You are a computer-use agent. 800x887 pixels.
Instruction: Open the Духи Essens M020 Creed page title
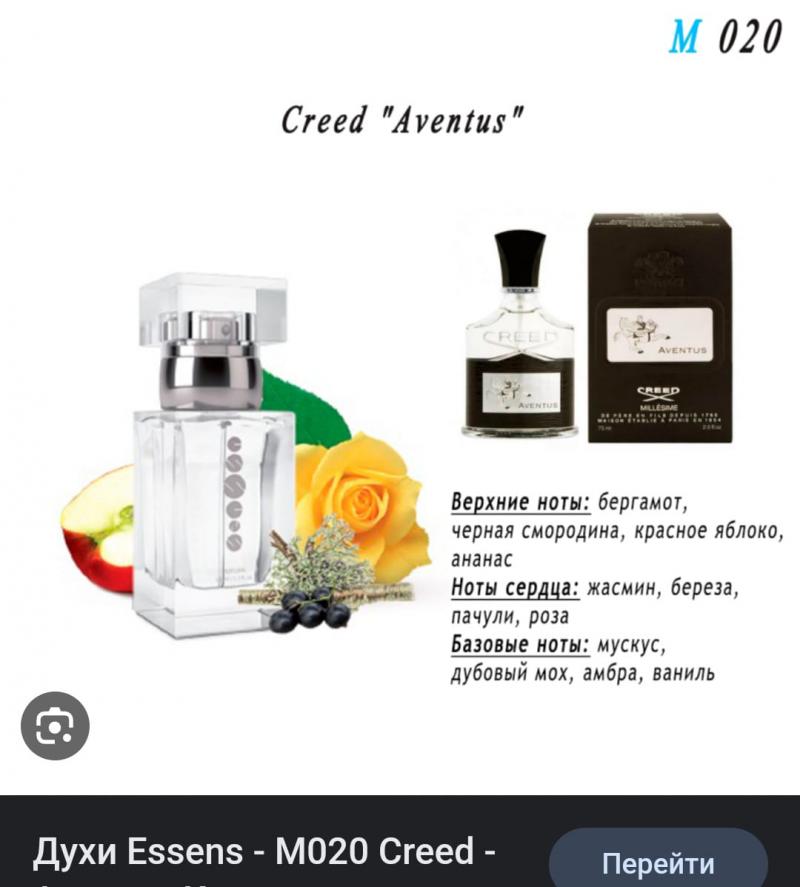tap(265, 853)
